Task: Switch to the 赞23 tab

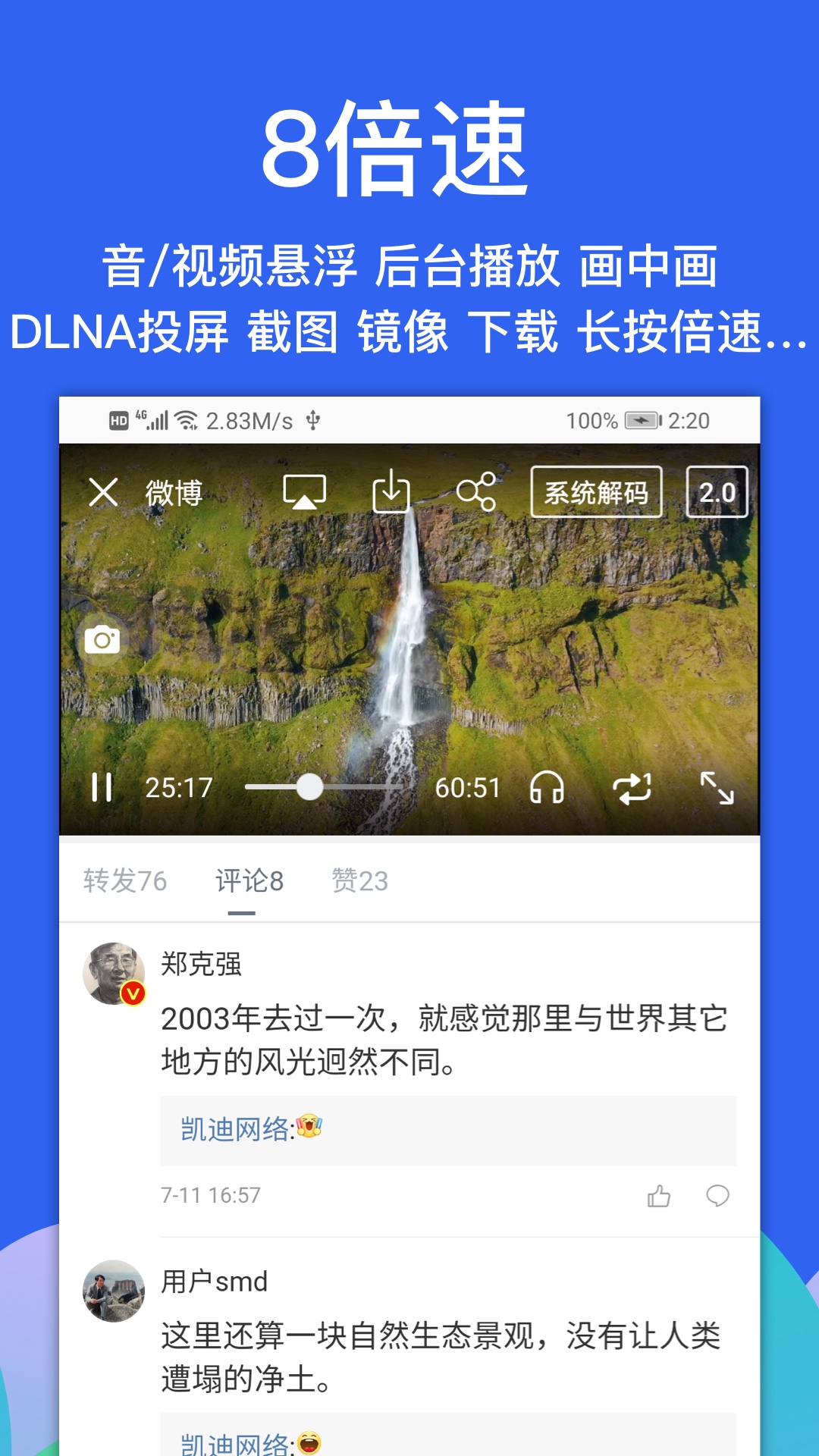Action: 360,881
